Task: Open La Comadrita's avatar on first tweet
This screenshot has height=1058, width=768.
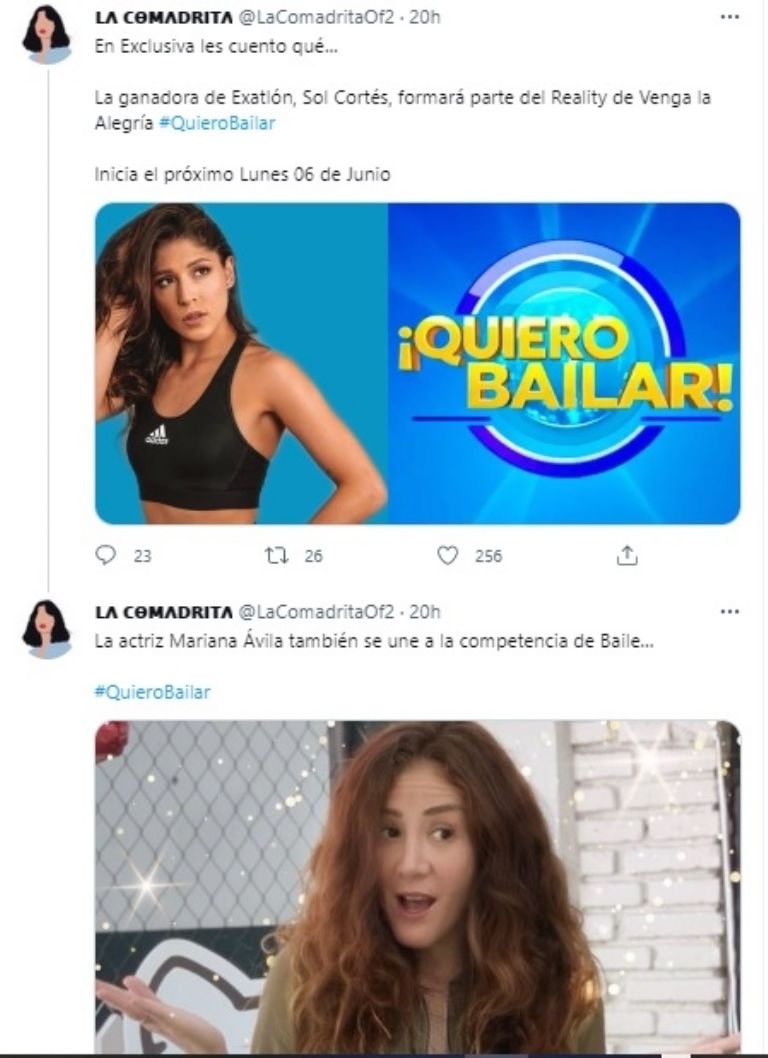Action: 46,33
